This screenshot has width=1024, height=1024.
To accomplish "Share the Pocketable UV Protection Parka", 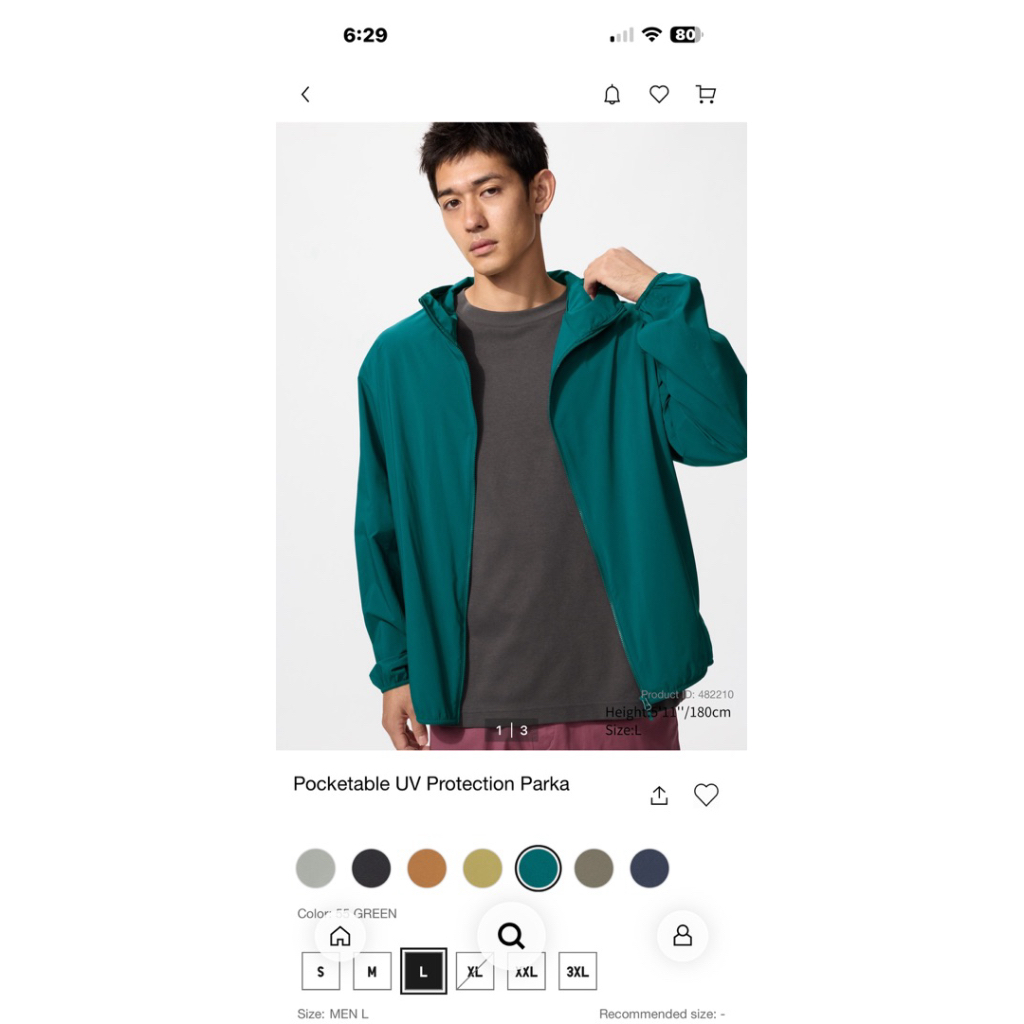I will [x=659, y=795].
